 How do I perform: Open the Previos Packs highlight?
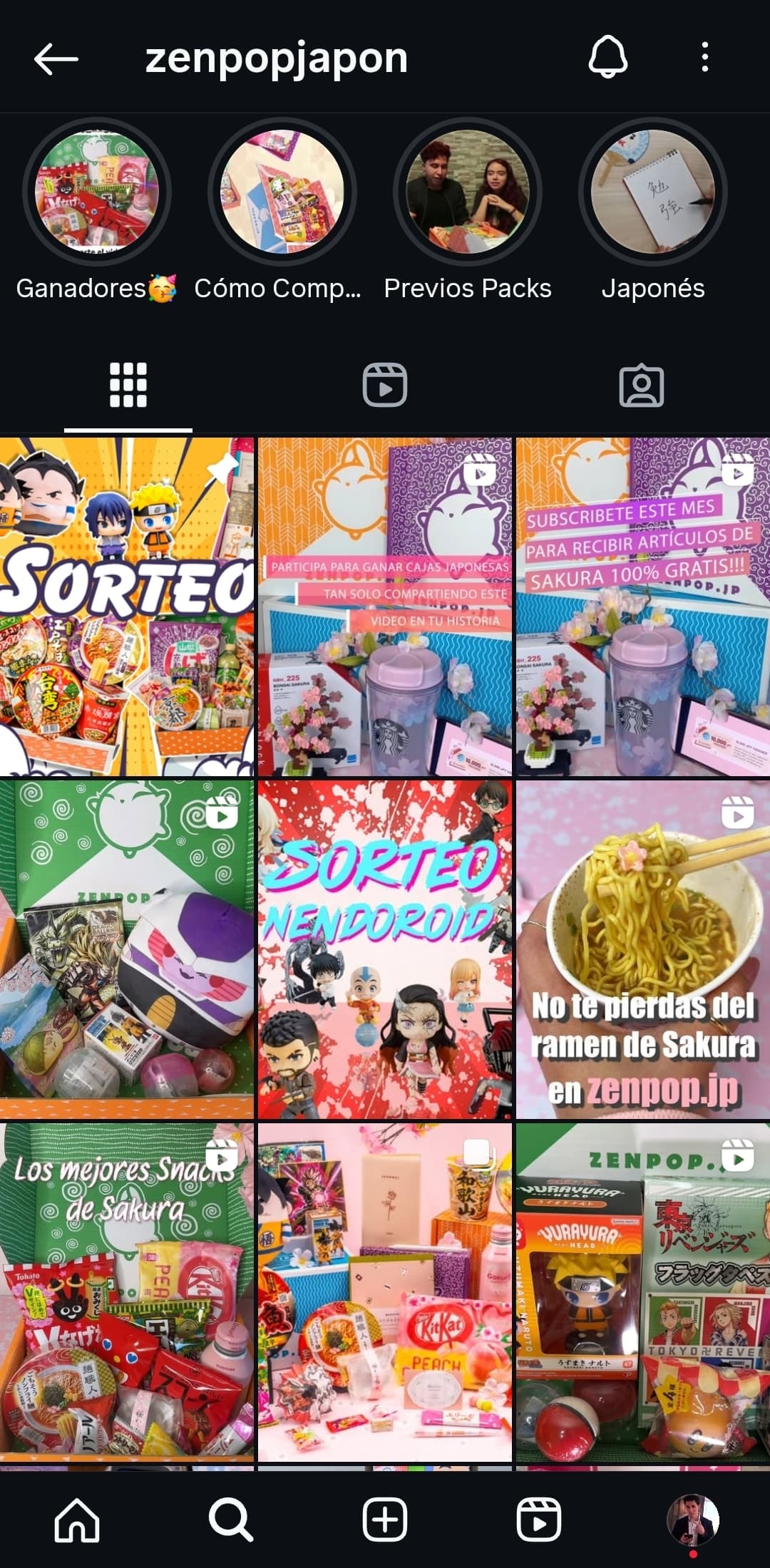[468, 192]
